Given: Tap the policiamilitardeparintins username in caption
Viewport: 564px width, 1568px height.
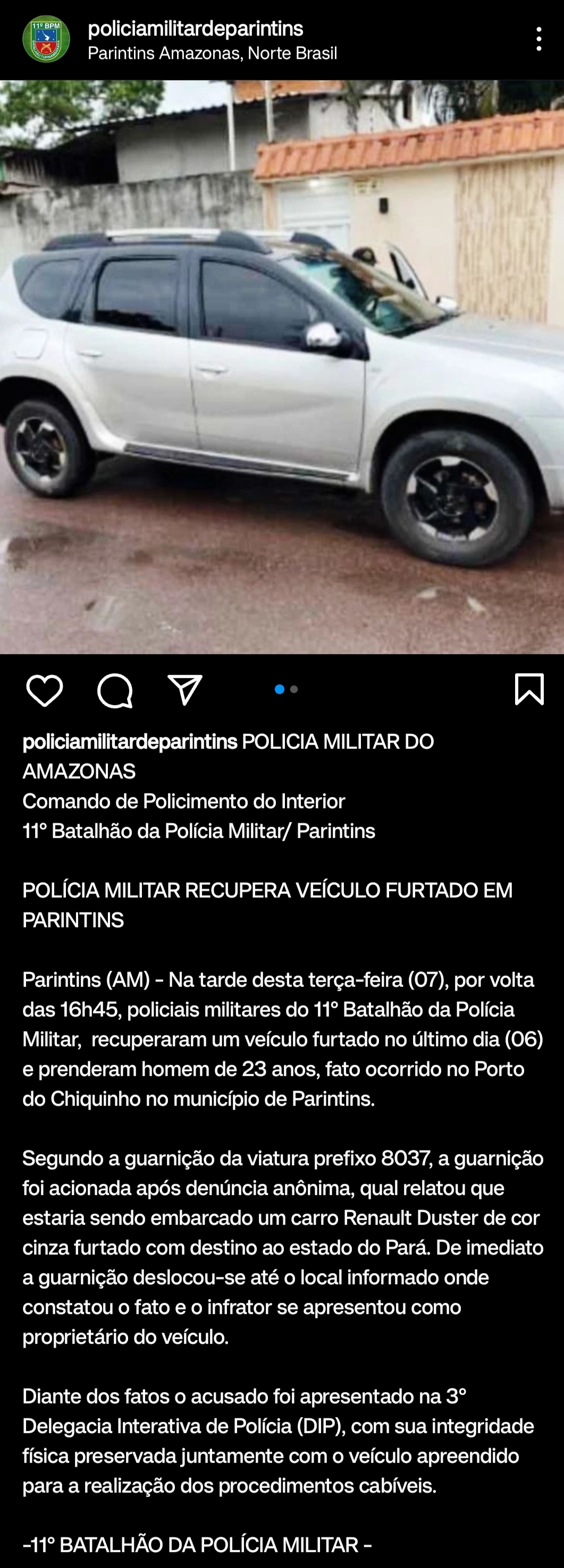Looking at the screenshot, I should point(130,741).
